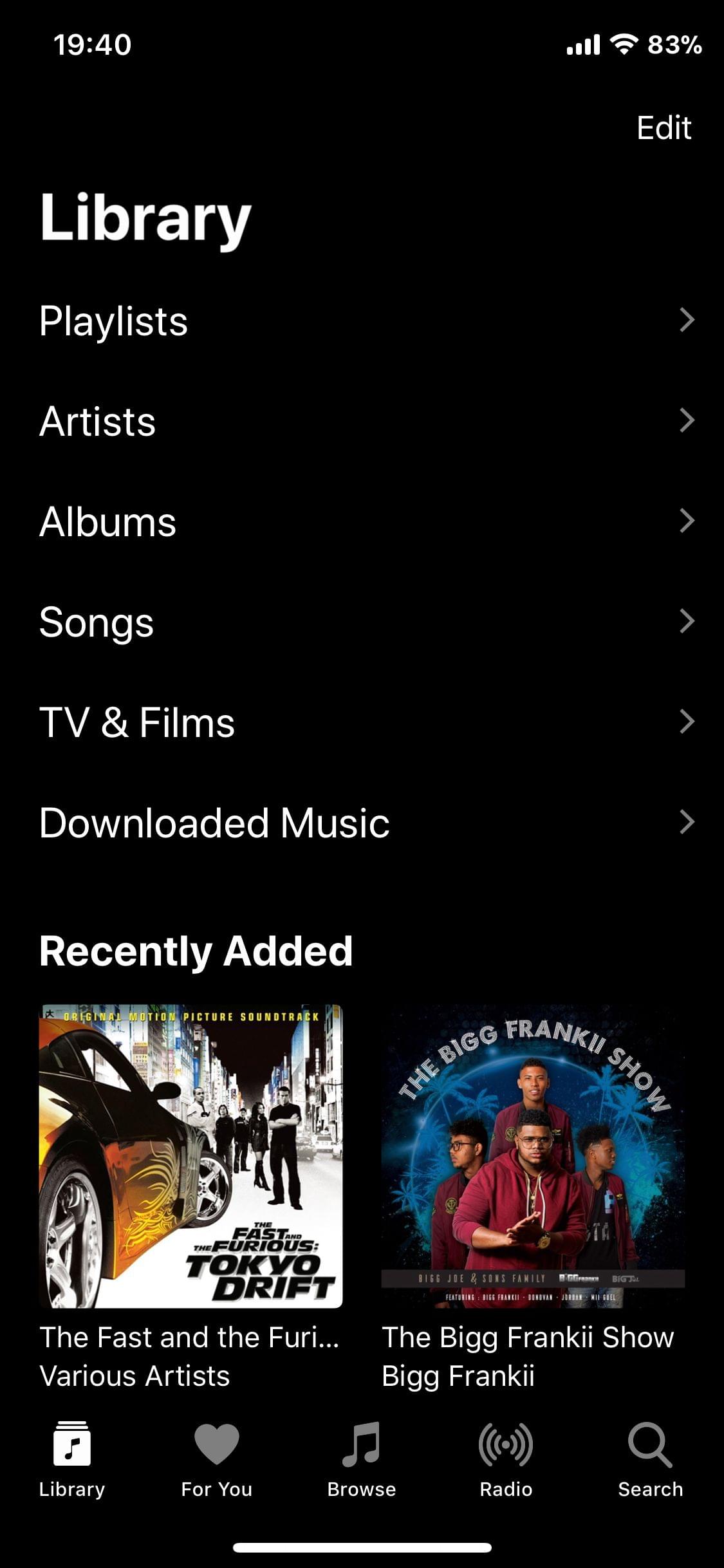
Task: Tap the Edit button
Action: [664, 127]
